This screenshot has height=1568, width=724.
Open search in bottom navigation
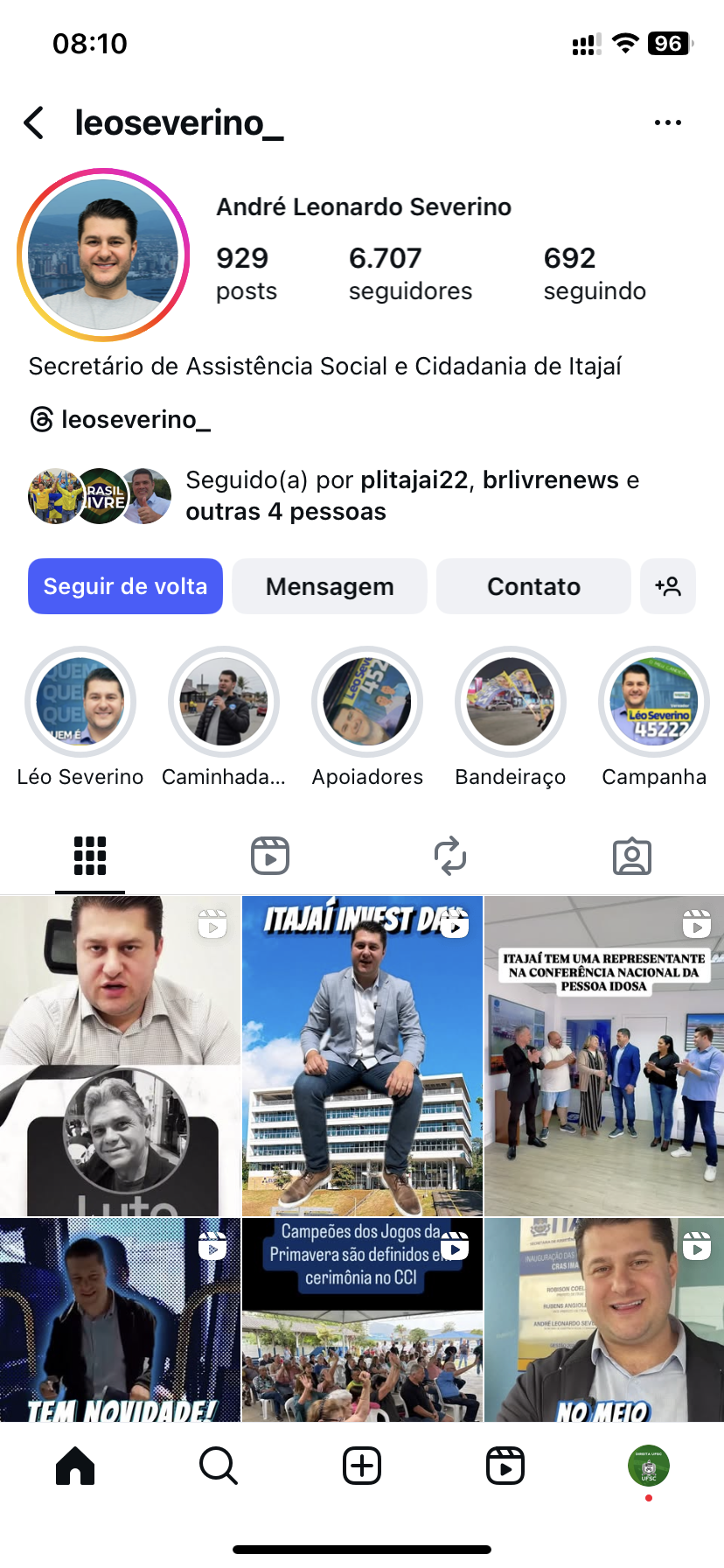[218, 1466]
